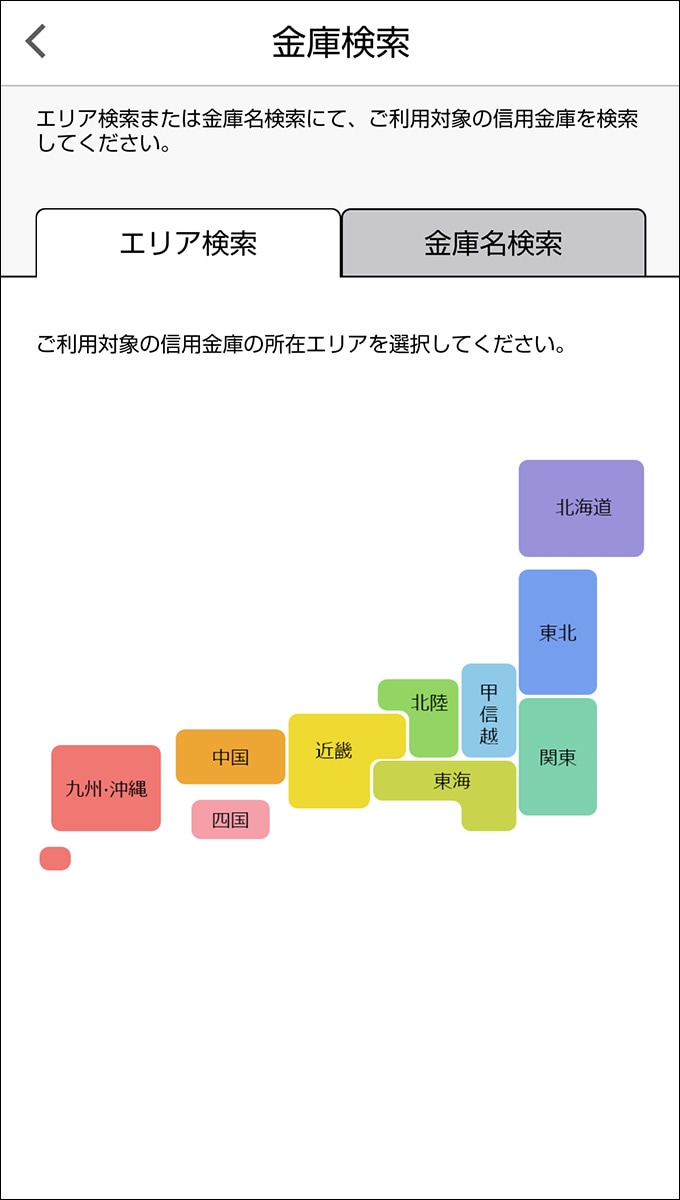This screenshot has width=680, height=1200.
Task: Select the 東北 region
Action: point(557,632)
